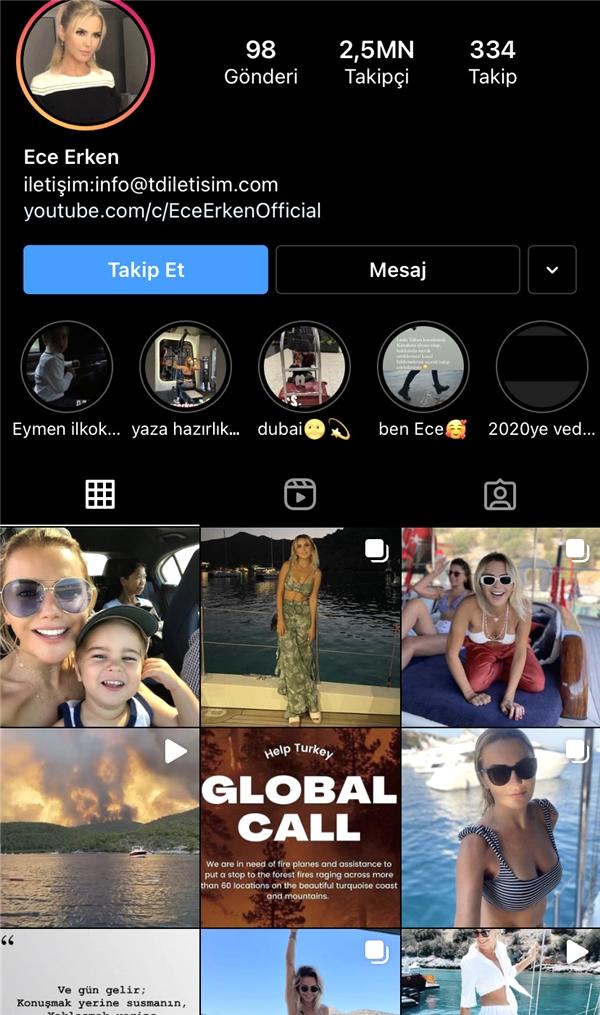
Task: Play the forest fire video post
Action: pyautogui.click(x=99, y=828)
